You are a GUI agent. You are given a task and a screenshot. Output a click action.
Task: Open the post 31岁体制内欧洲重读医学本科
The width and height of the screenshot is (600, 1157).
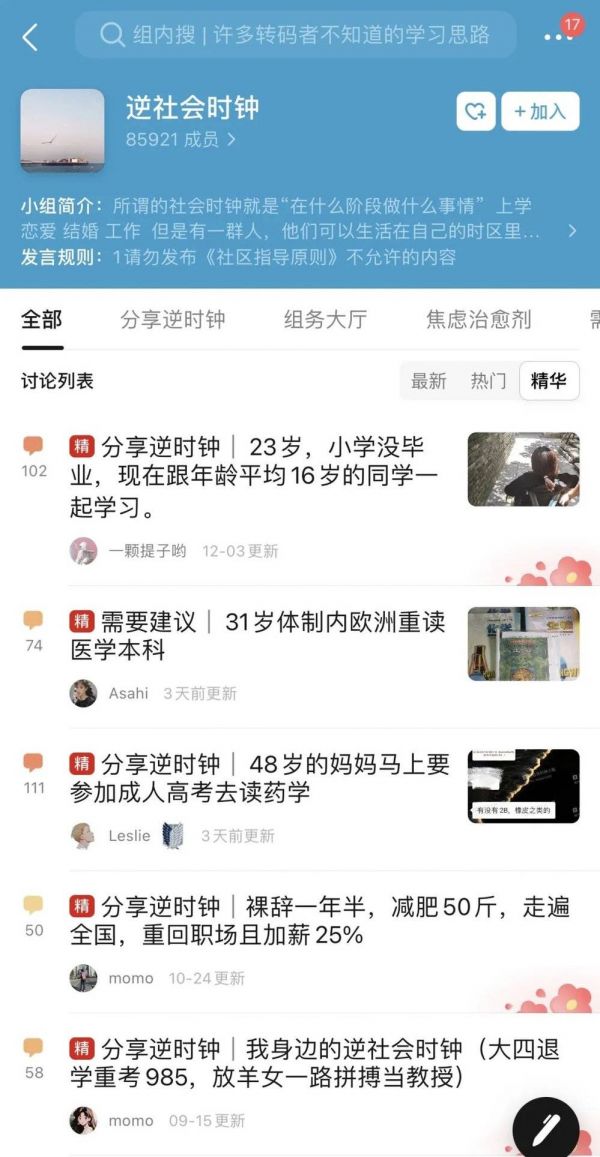(260, 635)
